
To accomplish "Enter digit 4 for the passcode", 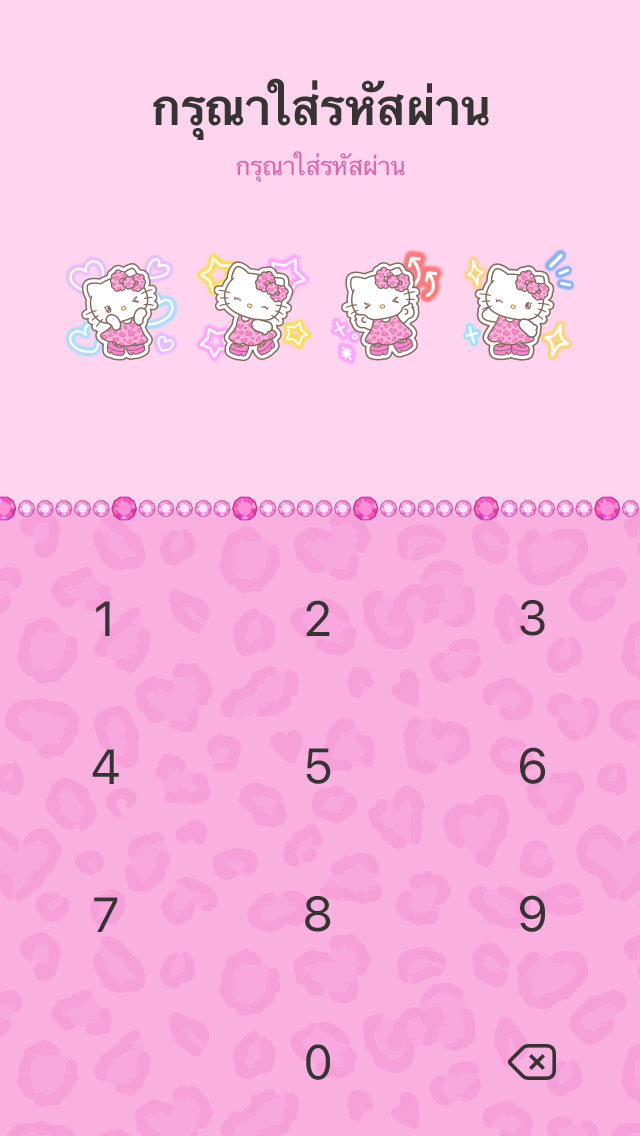I will 105,767.
